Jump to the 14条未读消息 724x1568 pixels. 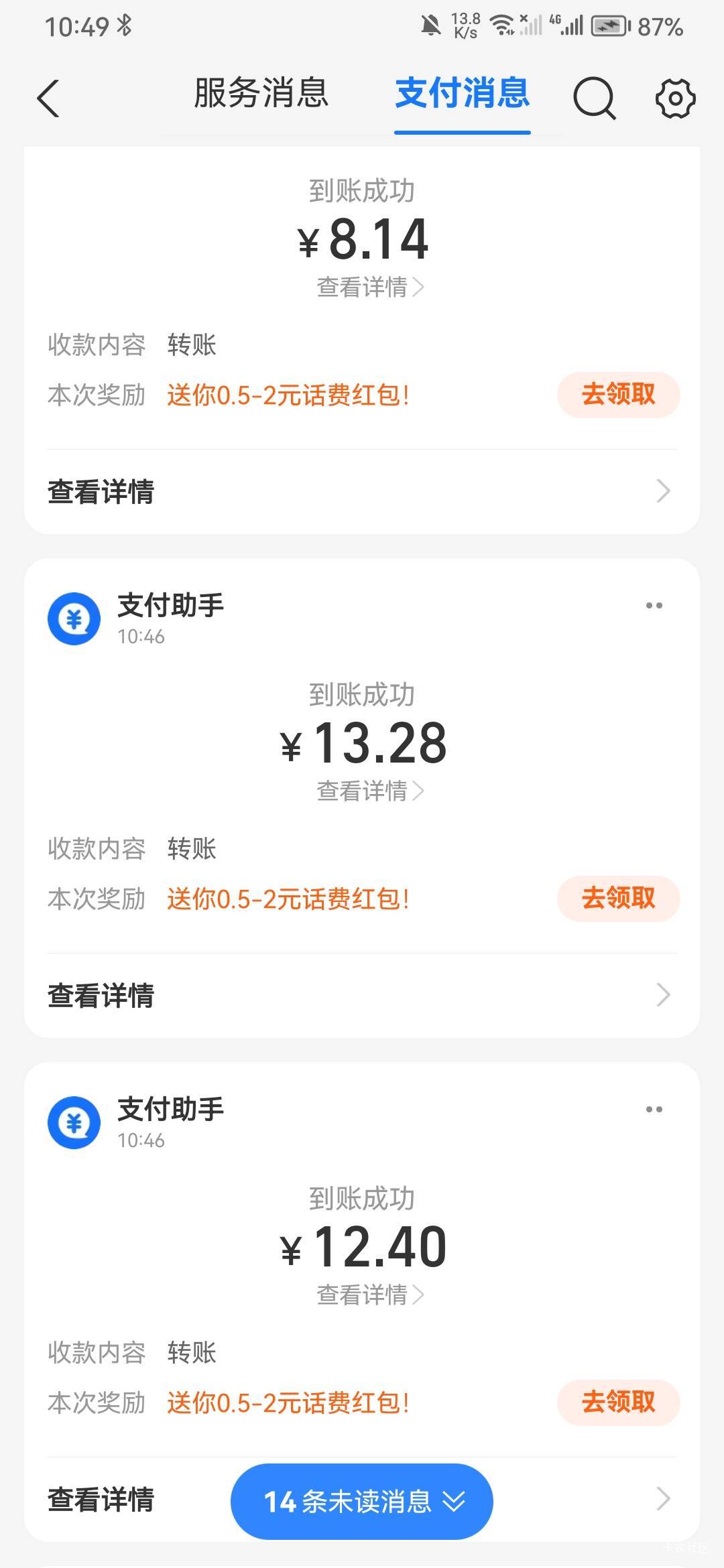(x=362, y=1502)
